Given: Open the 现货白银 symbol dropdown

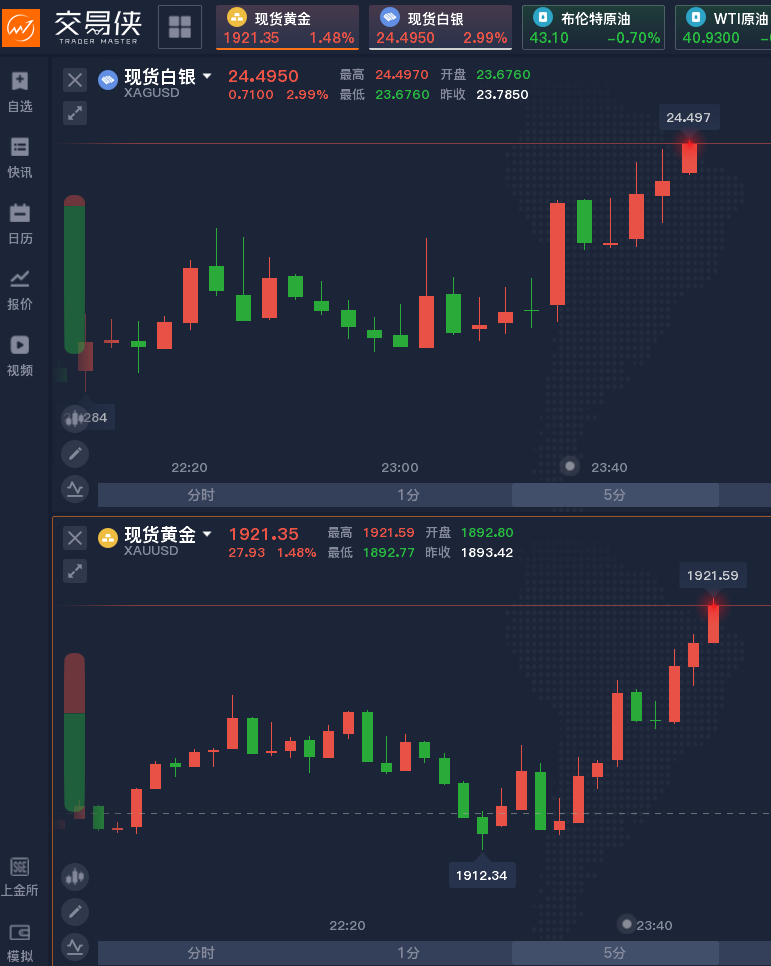Looking at the screenshot, I should [207, 76].
